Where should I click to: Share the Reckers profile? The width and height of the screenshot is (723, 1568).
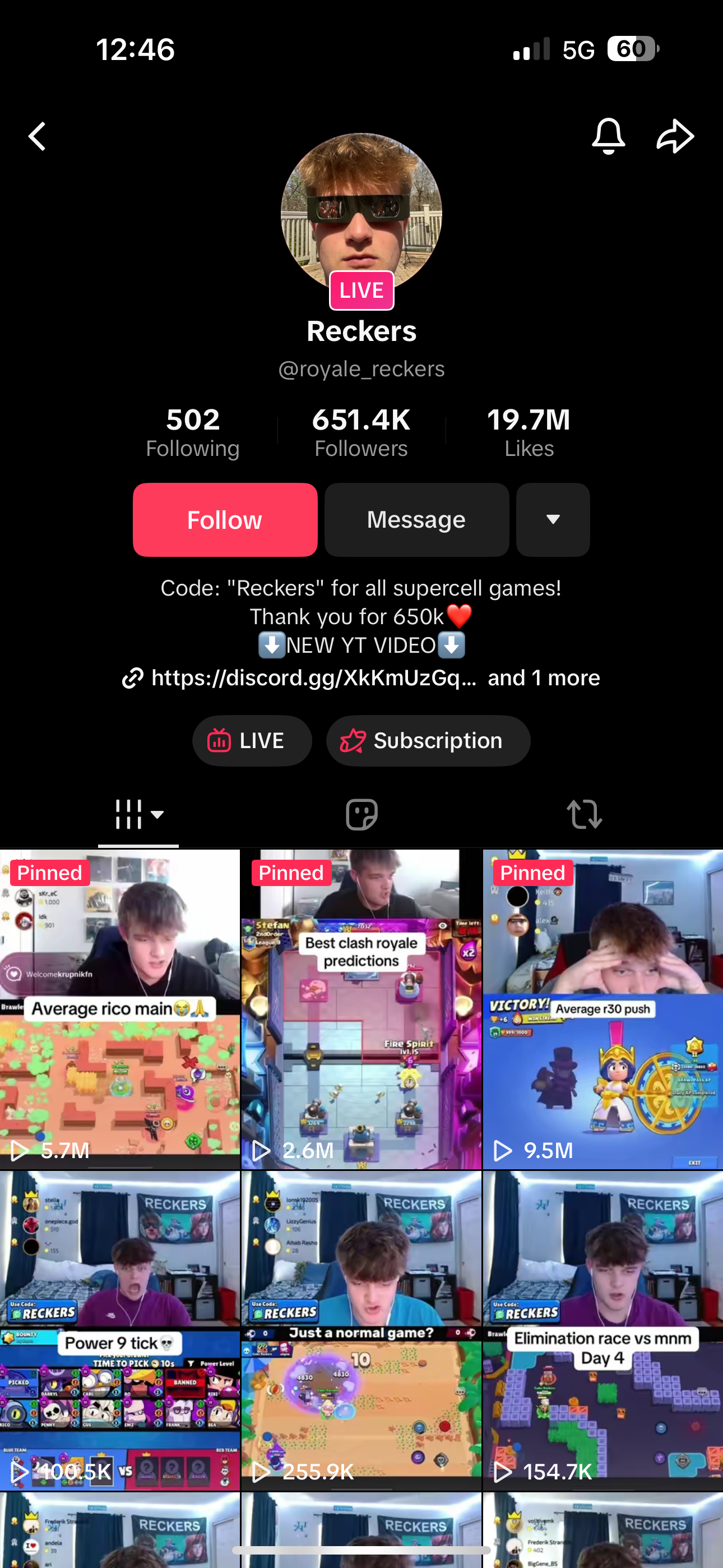tap(675, 136)
